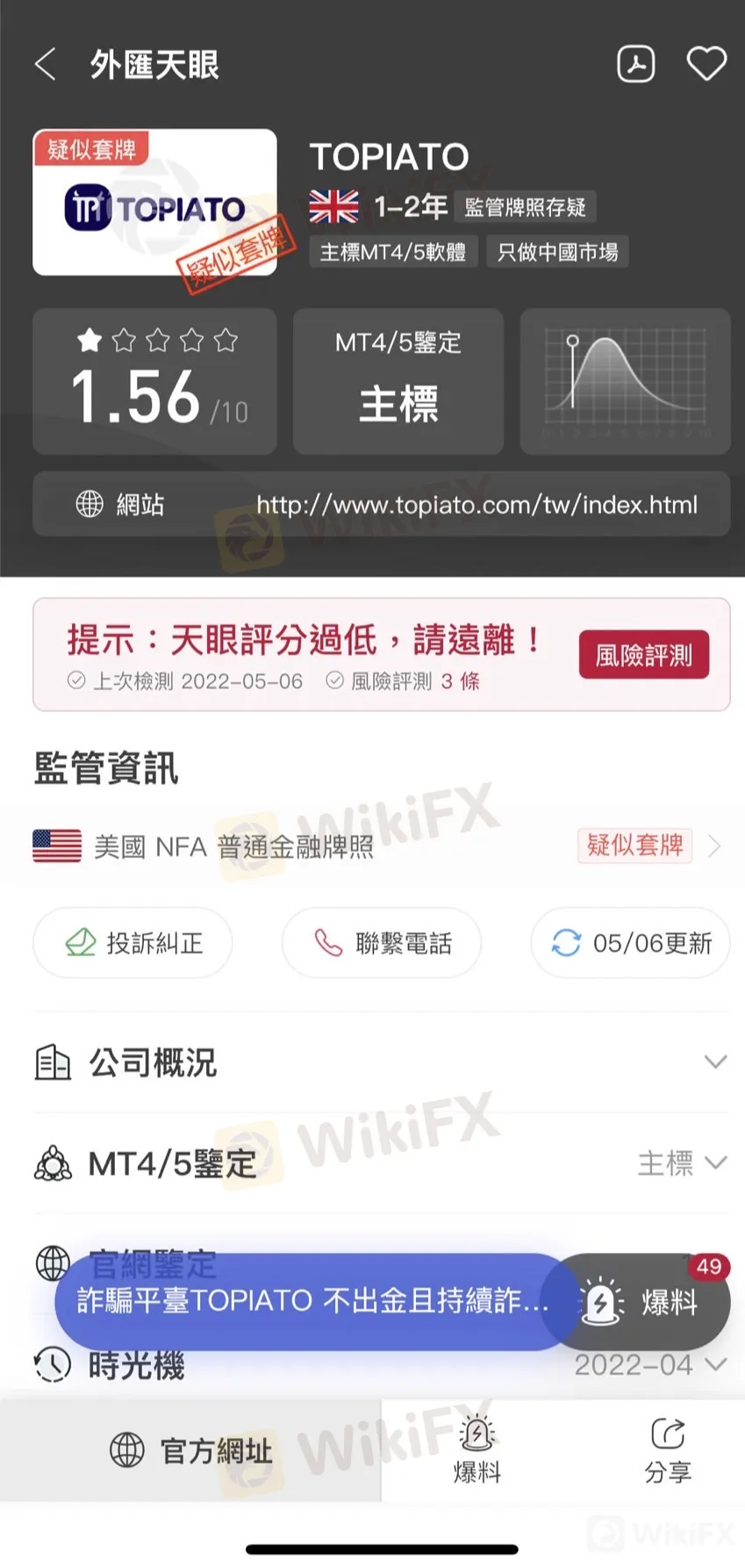This screenshot has width=745, height=1568.
Task: Tap 官方網址 in the bottom bar
Action: click(x=190, y=1450)
